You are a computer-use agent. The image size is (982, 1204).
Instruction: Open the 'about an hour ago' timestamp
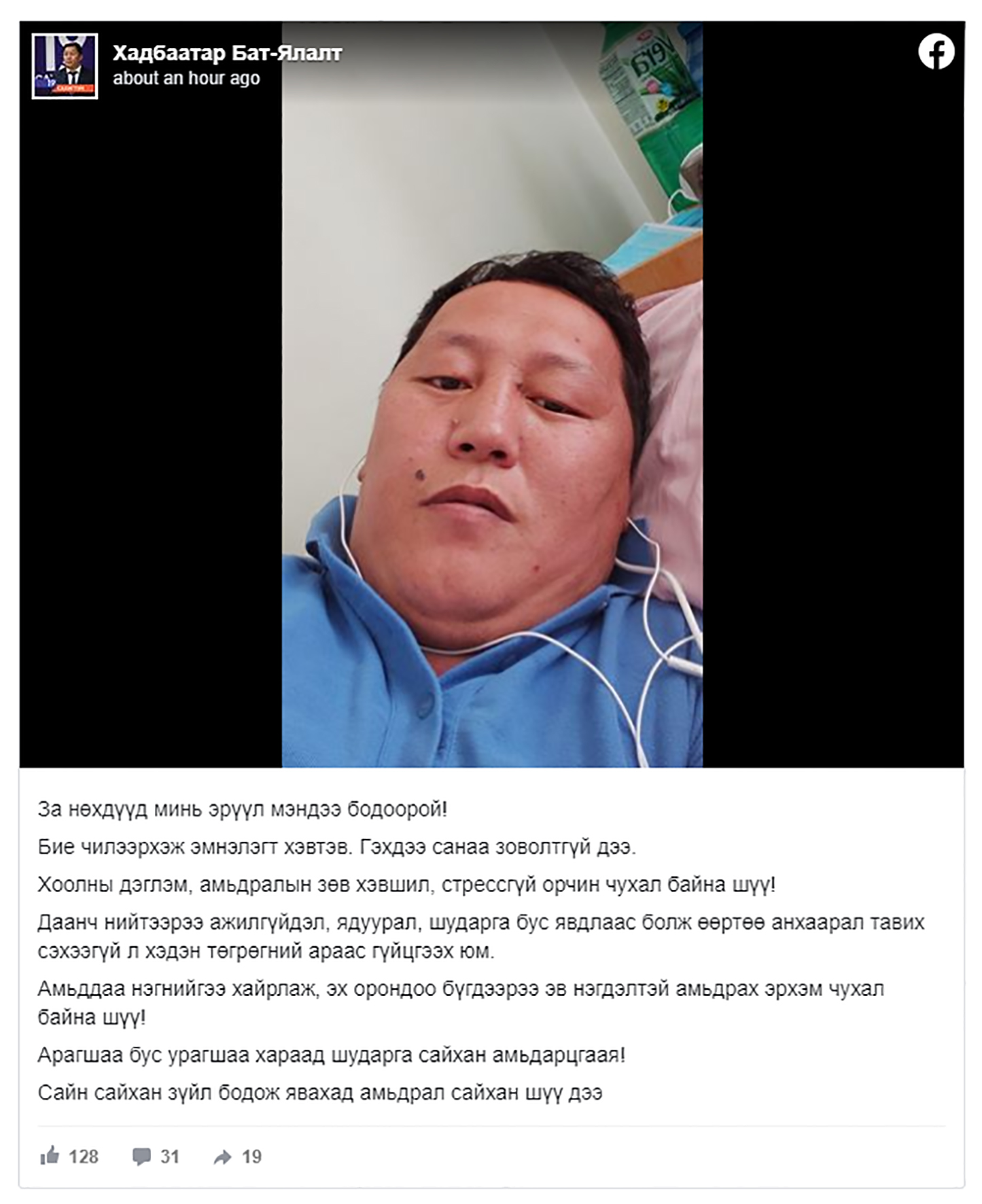[186, 78]
